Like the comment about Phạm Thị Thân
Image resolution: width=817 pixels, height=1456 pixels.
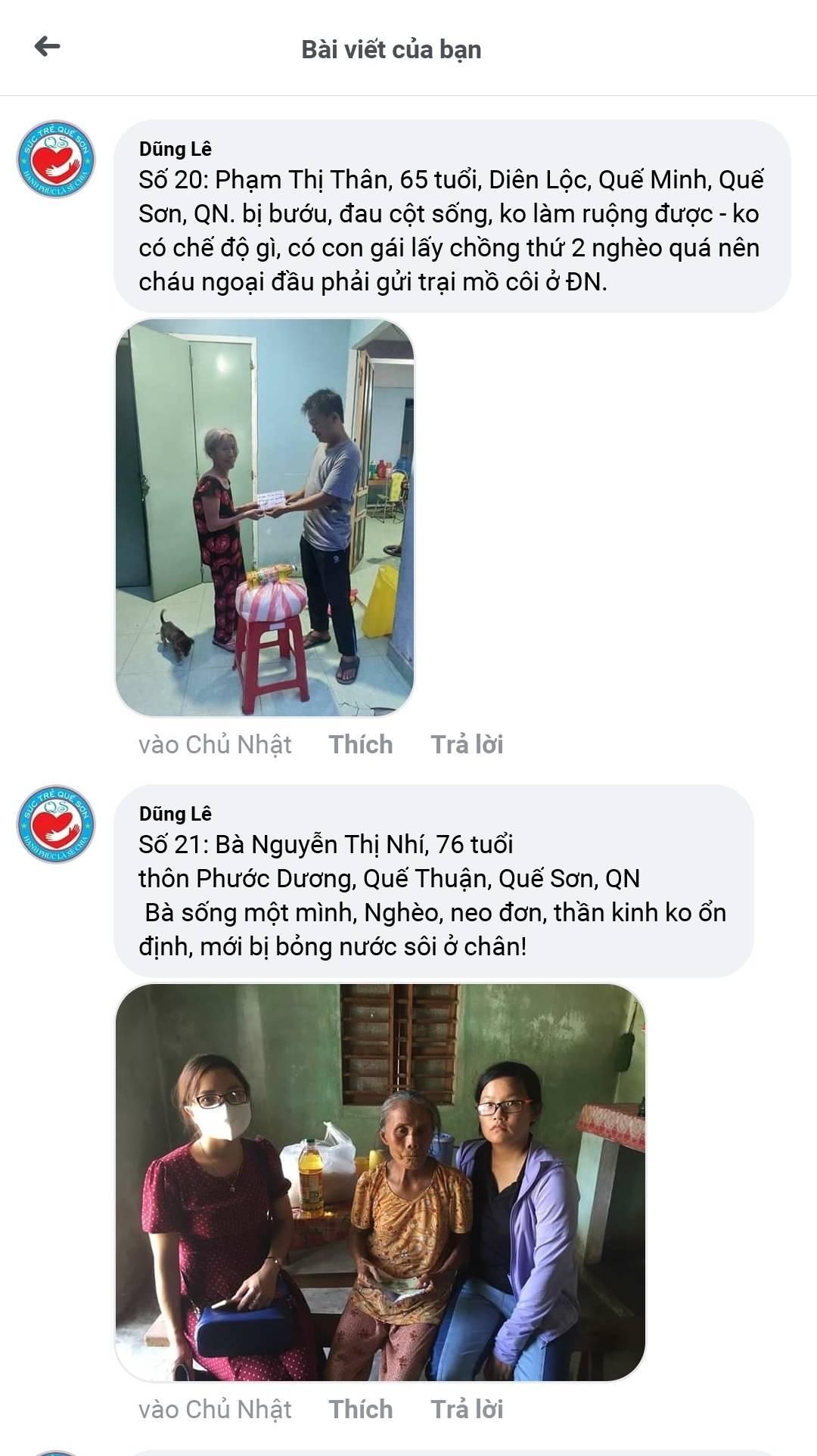pyautogui.click(x=360, y=744)
